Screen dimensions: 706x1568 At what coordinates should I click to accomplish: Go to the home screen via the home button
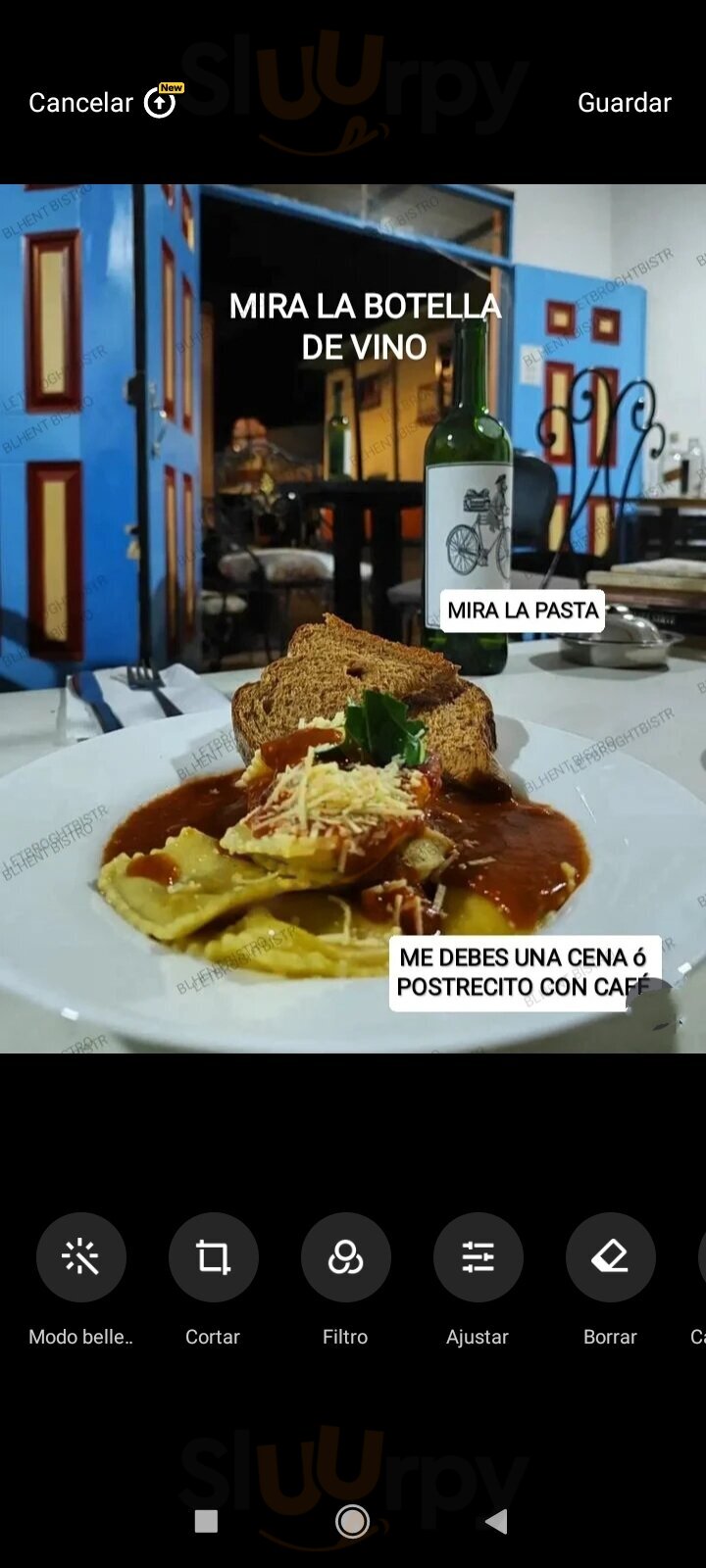click(352, 1521)
